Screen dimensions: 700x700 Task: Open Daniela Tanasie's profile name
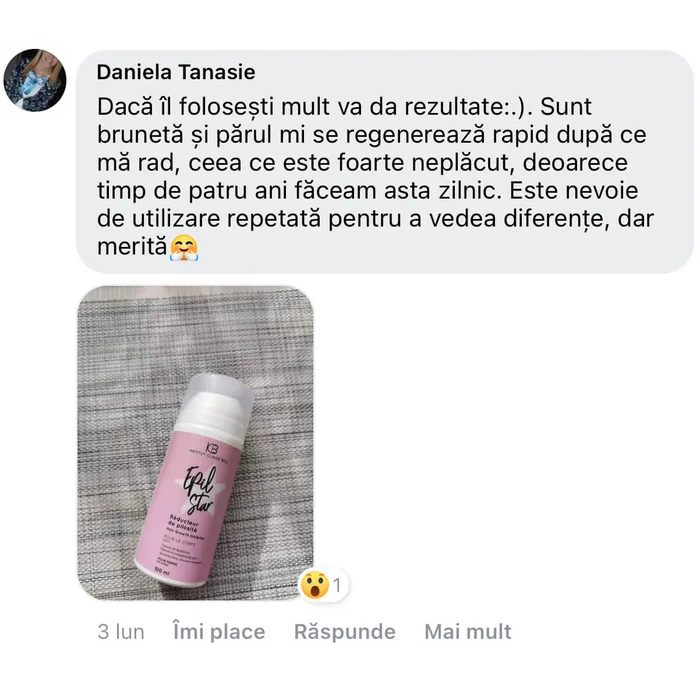pos(176,72)
